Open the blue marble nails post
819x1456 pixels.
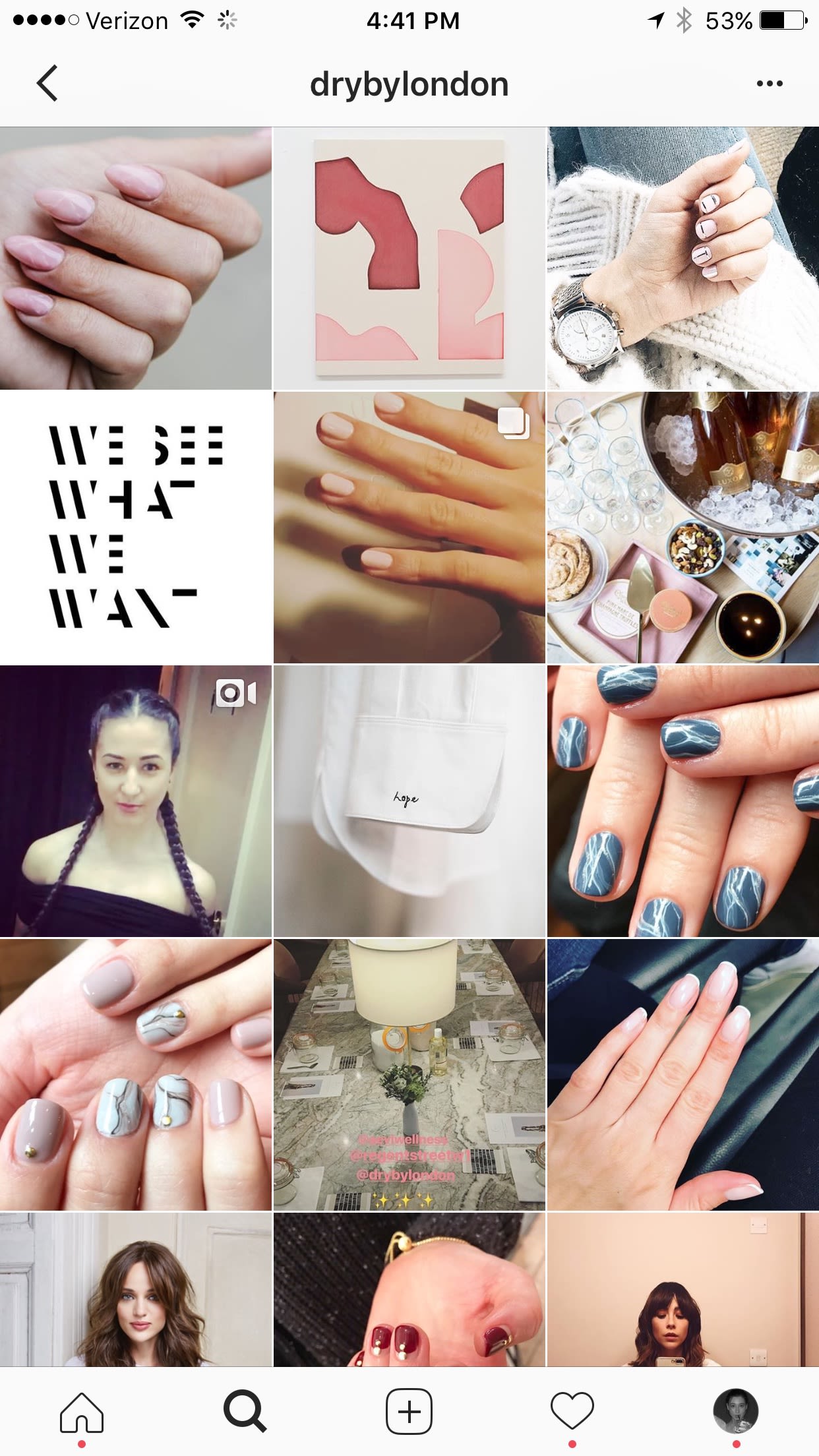click(x=682, y=801)
